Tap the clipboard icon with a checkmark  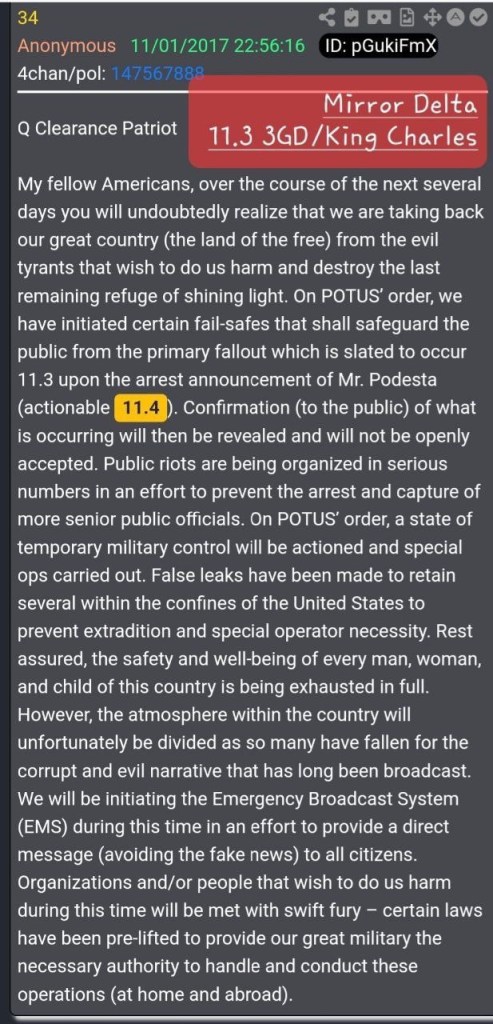pyautogui.click(x=351, y=18)
